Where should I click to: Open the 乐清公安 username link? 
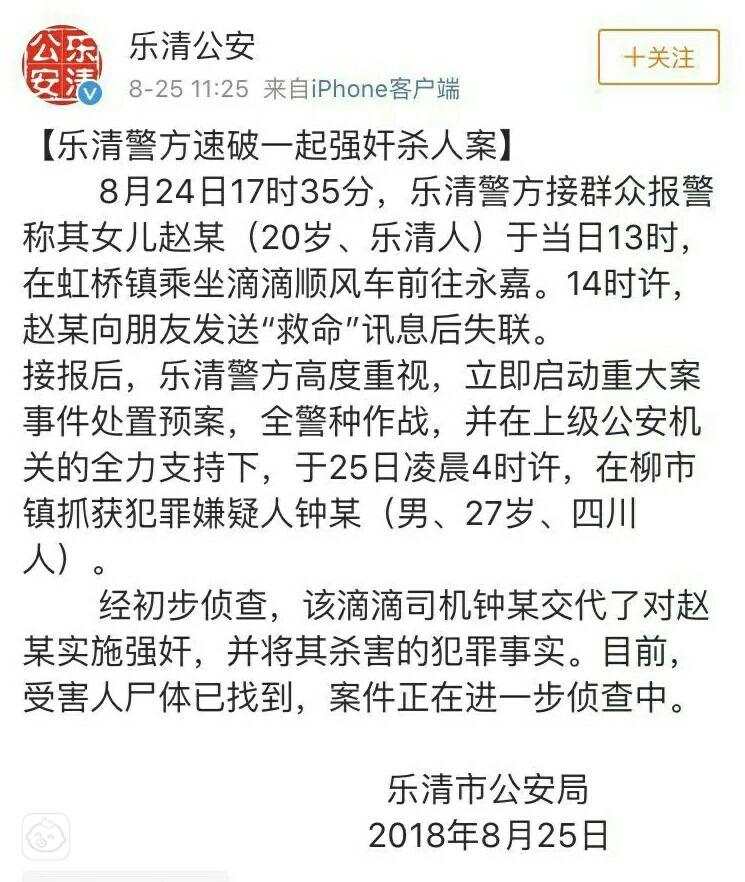192,44
